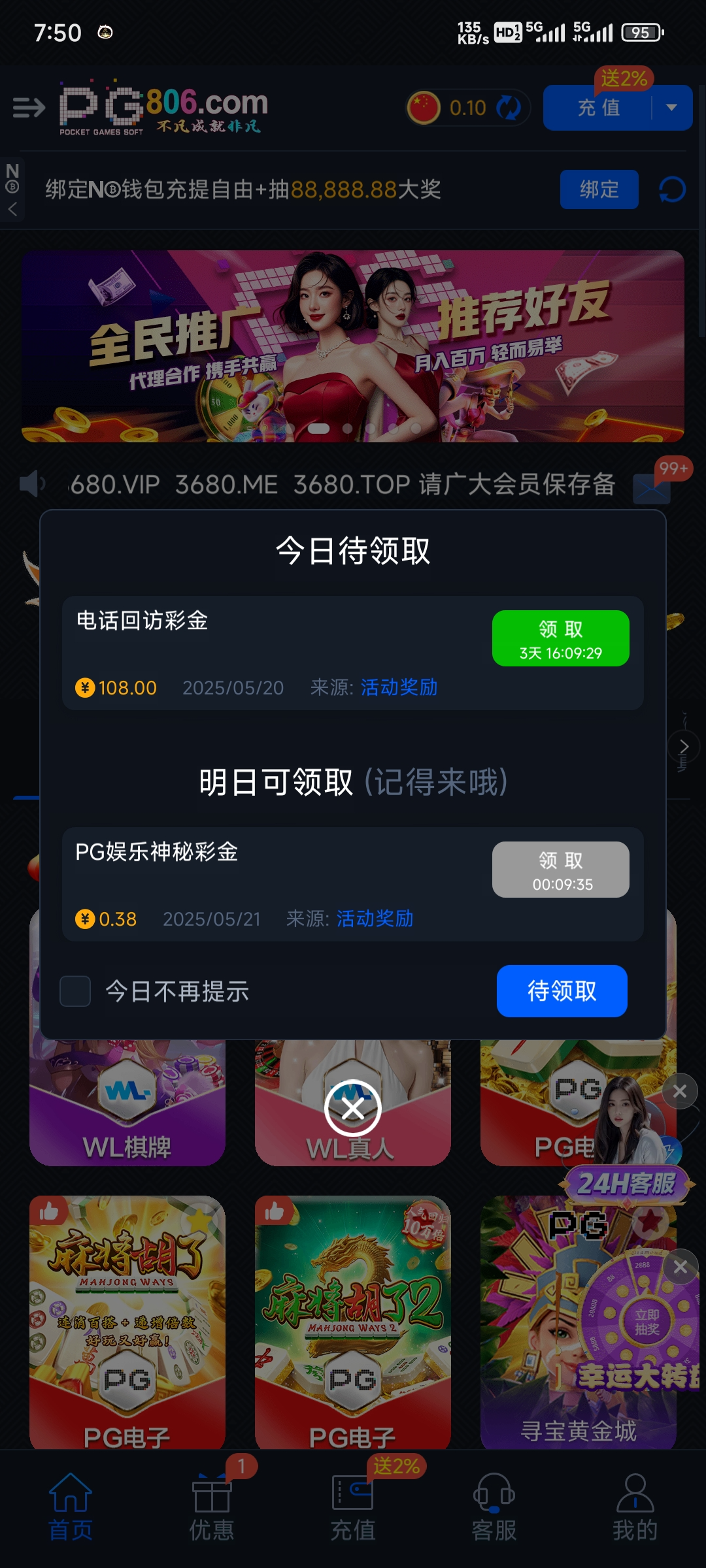
Task: Check the 今日不再提示 checkbox
Action: point(75,991)
